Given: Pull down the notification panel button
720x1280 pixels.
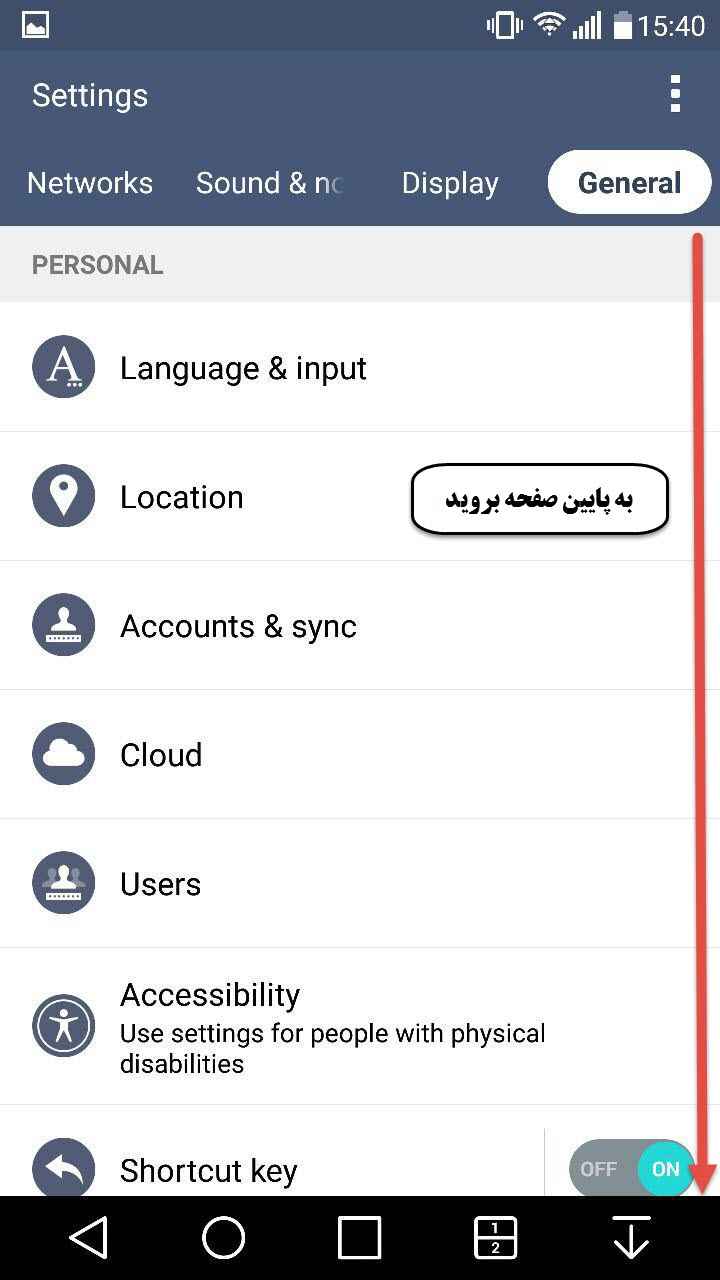Looking at the screenshot, I should tap(631, 1238).
